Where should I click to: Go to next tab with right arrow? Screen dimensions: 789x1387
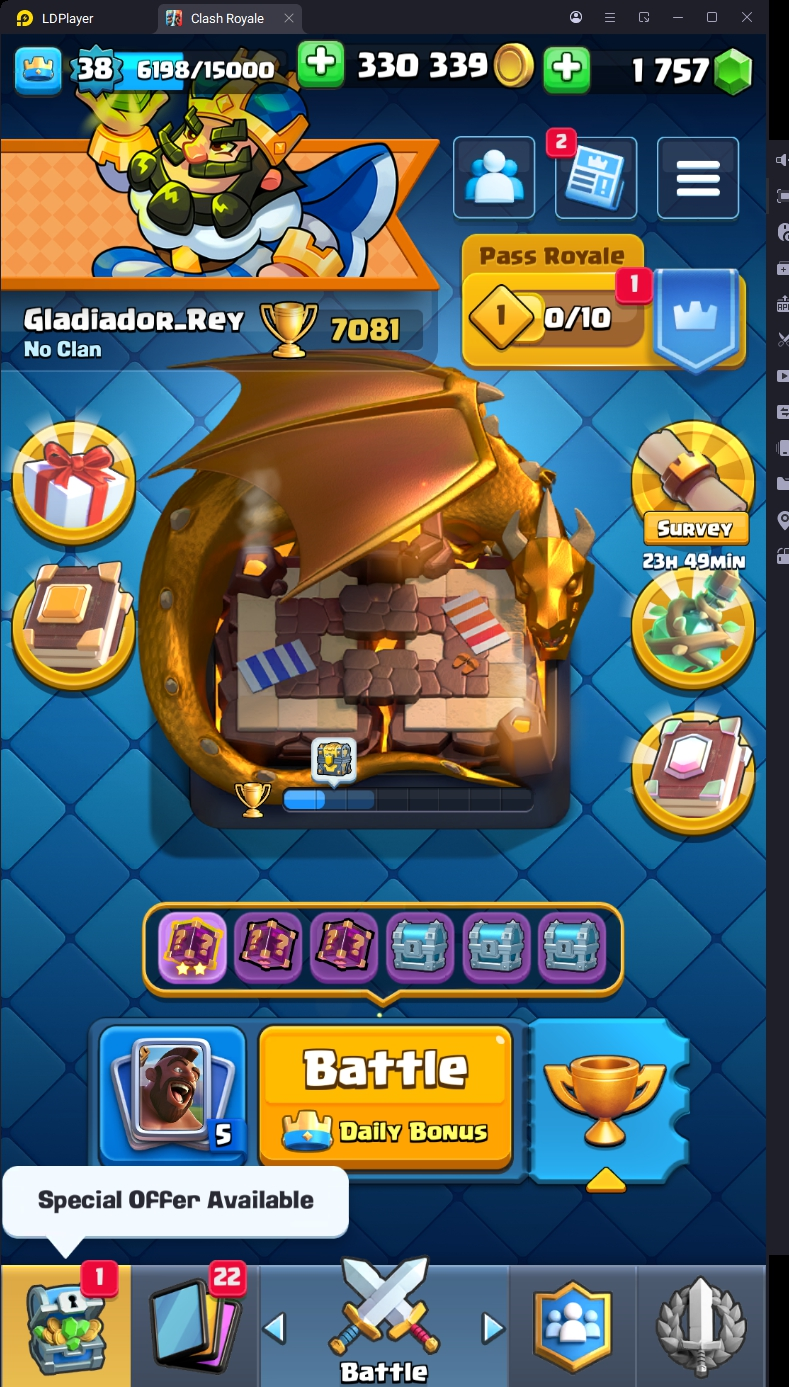tap(492, 1328)
